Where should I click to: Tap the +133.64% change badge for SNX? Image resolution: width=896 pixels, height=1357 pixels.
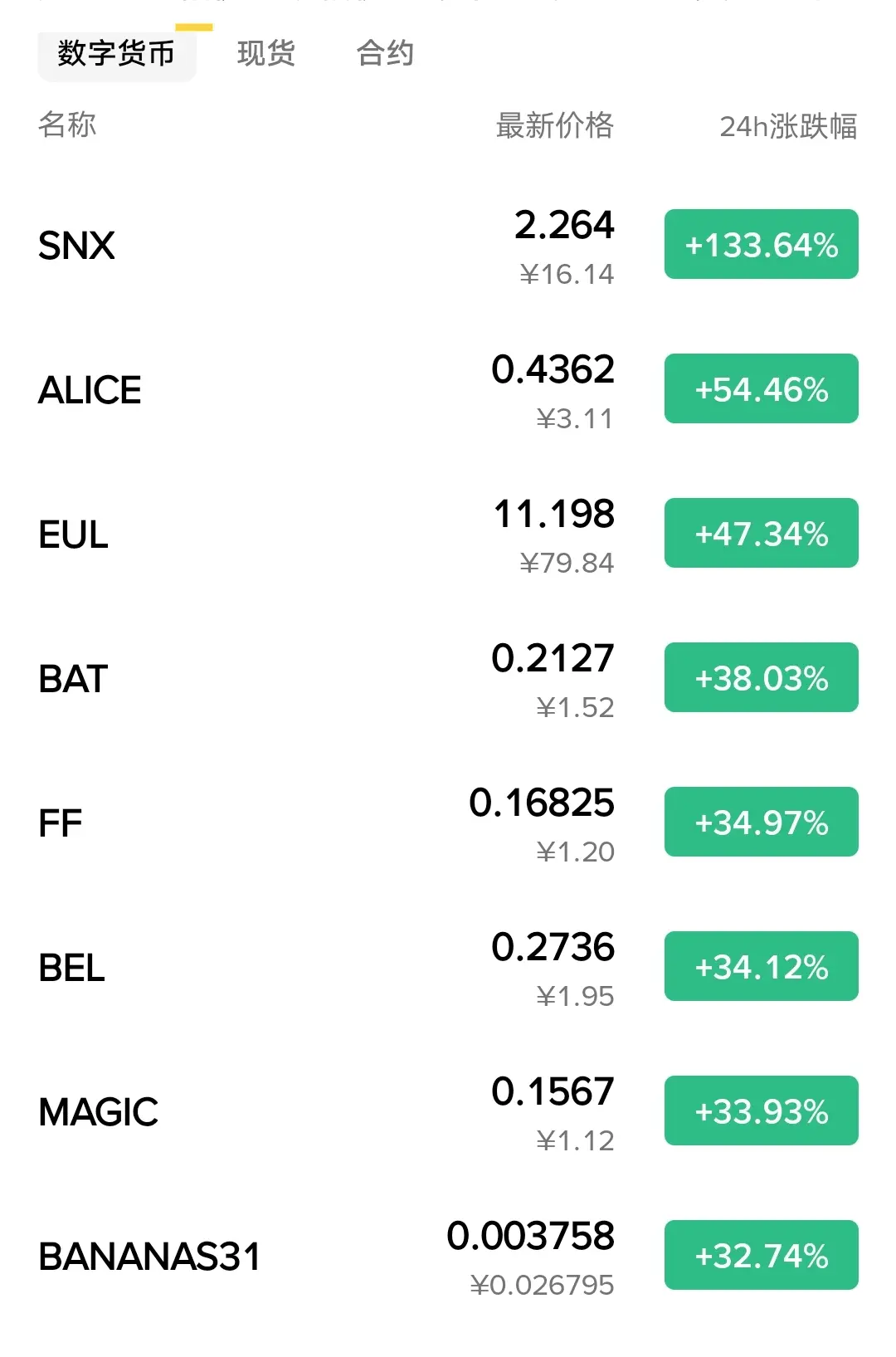761,245
